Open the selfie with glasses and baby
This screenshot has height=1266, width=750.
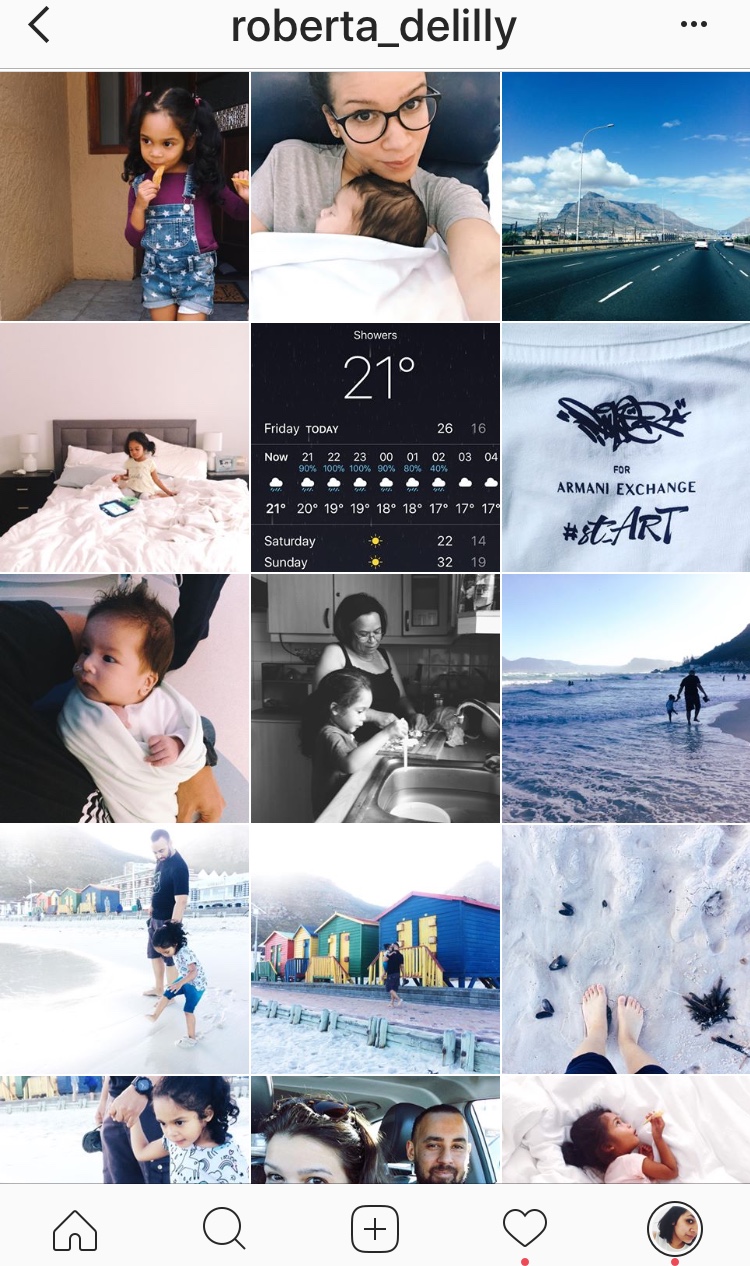pyautogui.click(x=375, y=196)
